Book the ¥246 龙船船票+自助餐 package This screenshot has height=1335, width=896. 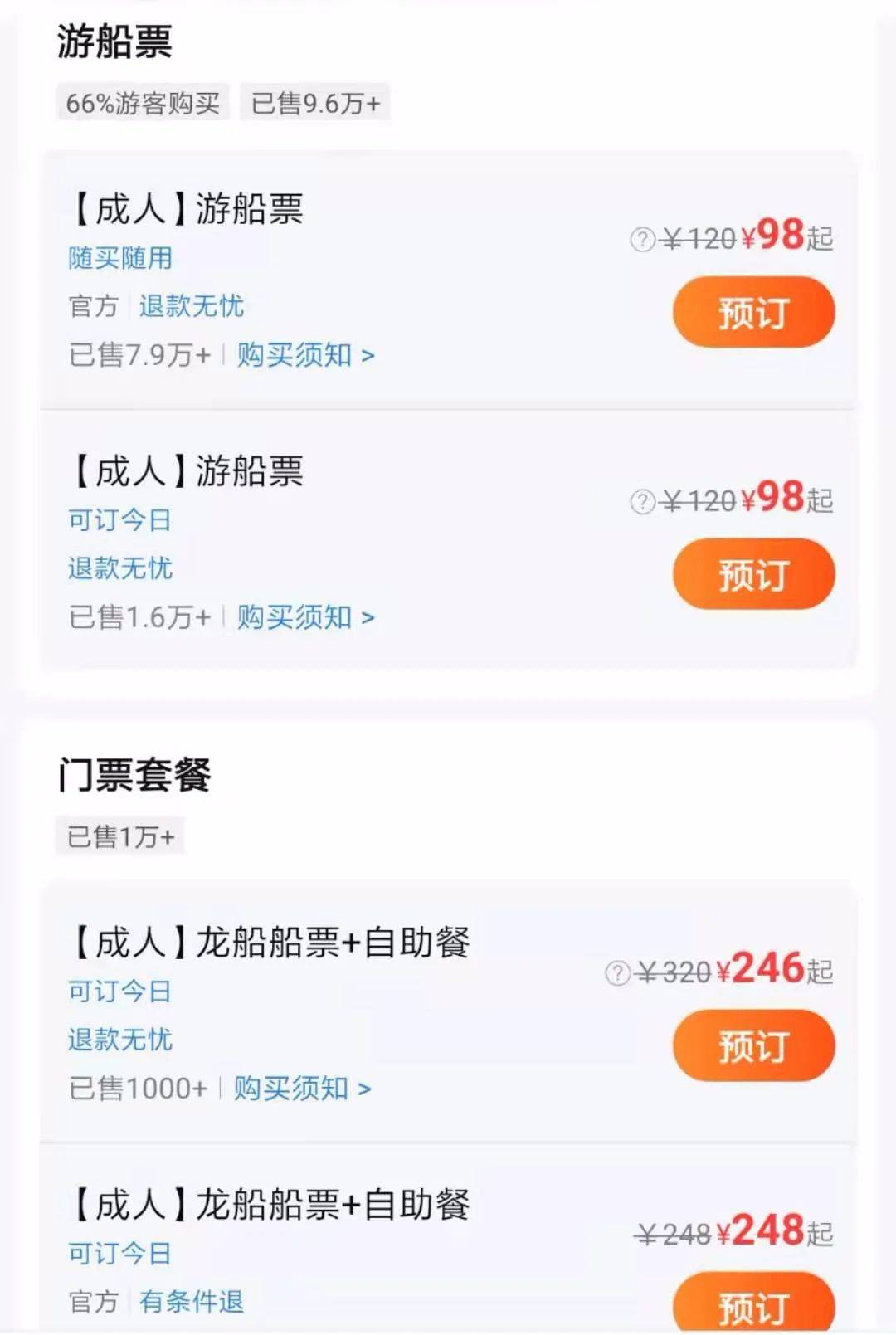coord(752,1045)
